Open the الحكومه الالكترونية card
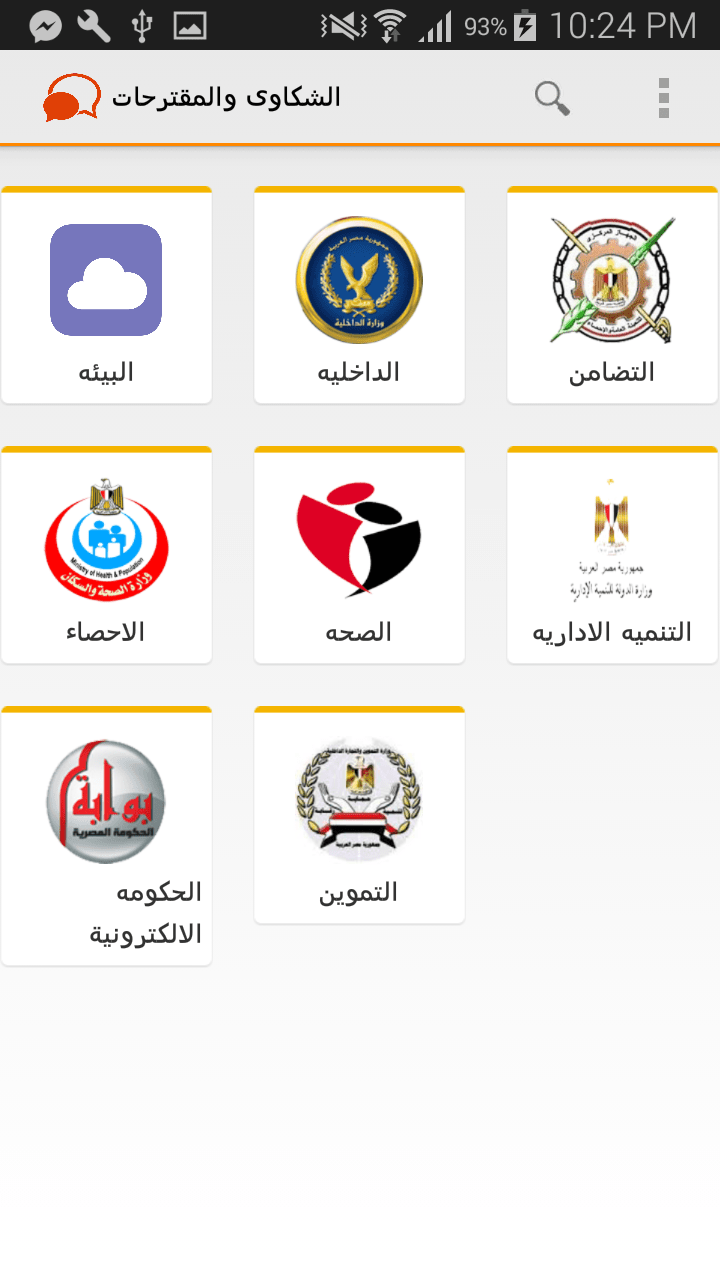The image size is (720, 1280). [106, 836]
